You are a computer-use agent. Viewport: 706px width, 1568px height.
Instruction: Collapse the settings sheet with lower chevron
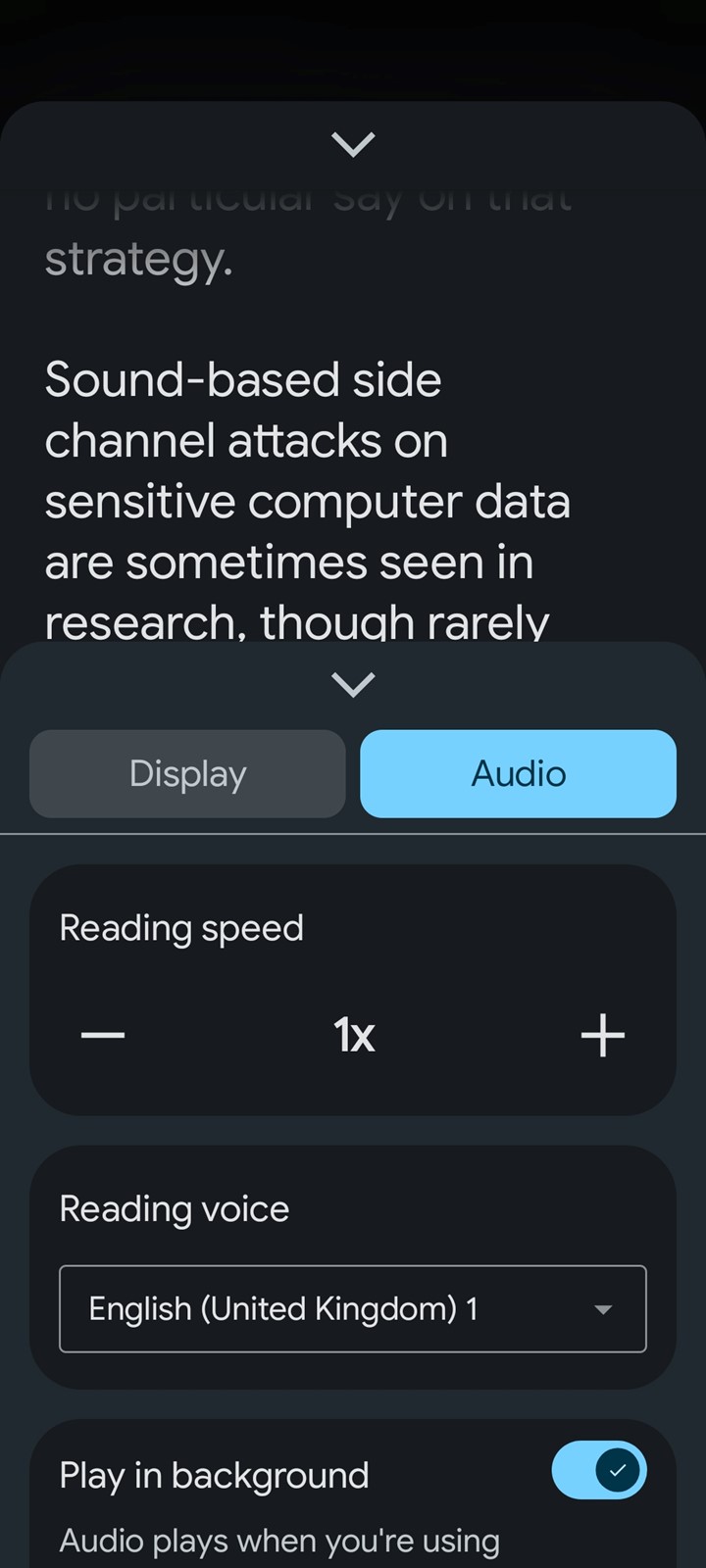pyautogui.click(x=353, y=683)
